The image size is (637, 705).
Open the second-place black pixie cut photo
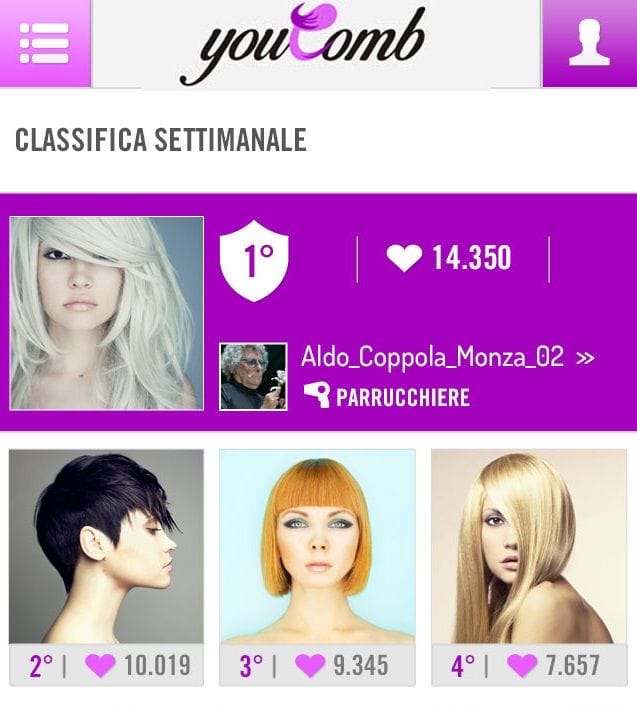click(107, 546)
